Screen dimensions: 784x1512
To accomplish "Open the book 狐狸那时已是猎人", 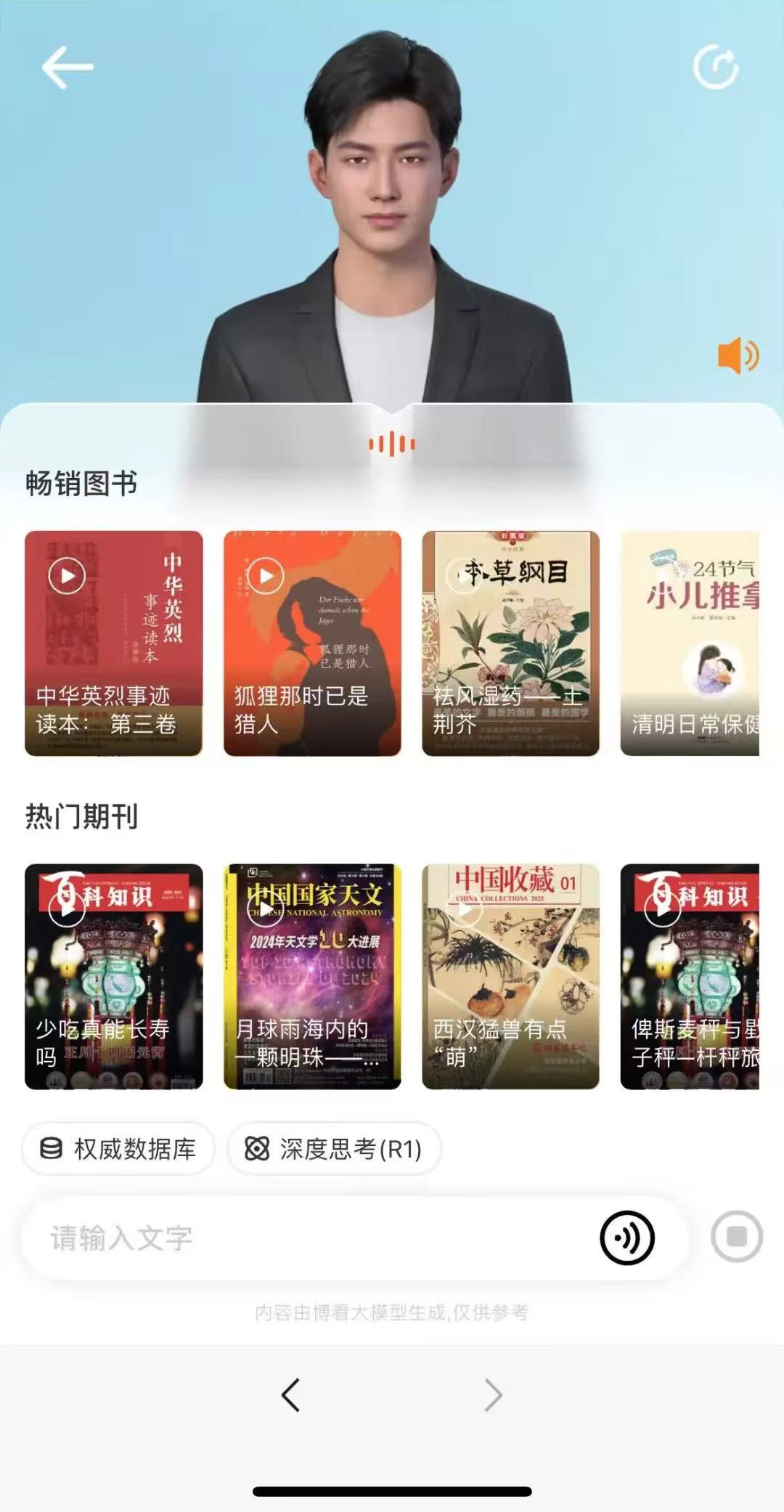I will [312, 643].
